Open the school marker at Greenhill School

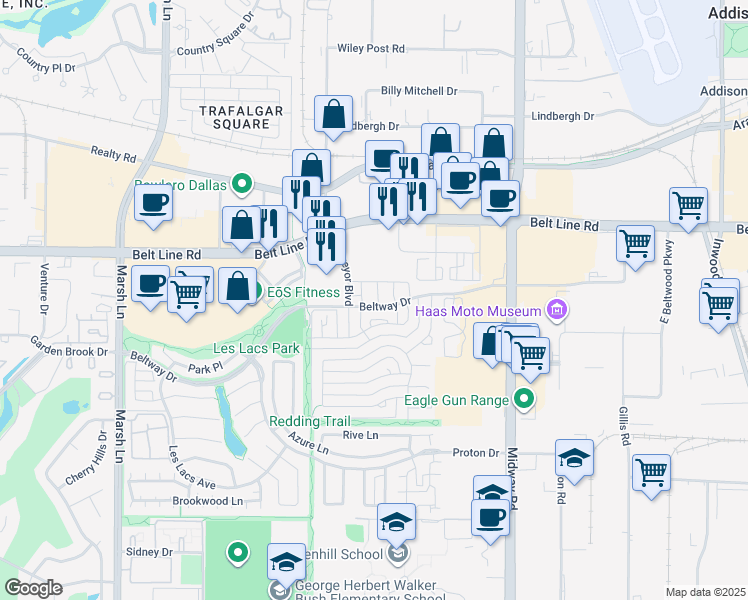pyautogui.click(x=396, y=526)
